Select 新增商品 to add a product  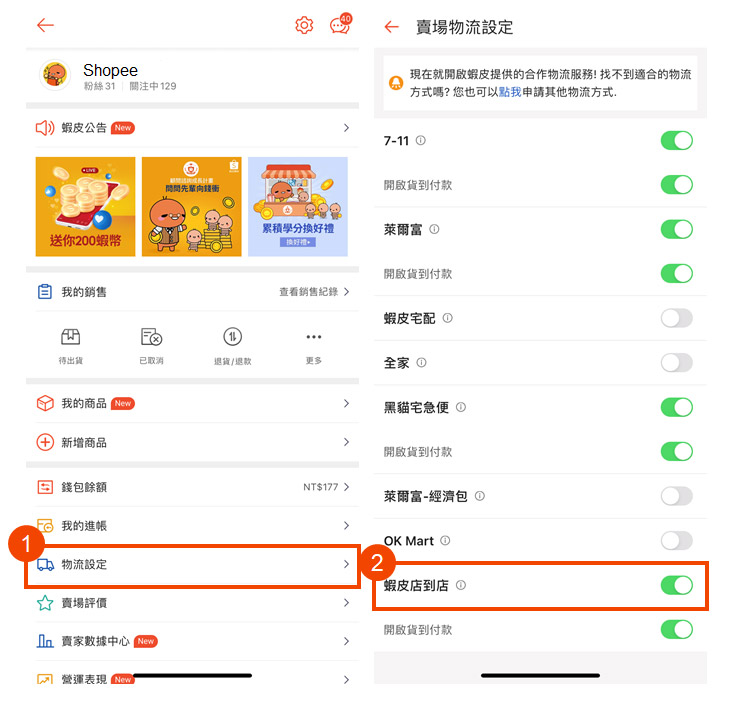pyautogui.click(x=192, y=442)
